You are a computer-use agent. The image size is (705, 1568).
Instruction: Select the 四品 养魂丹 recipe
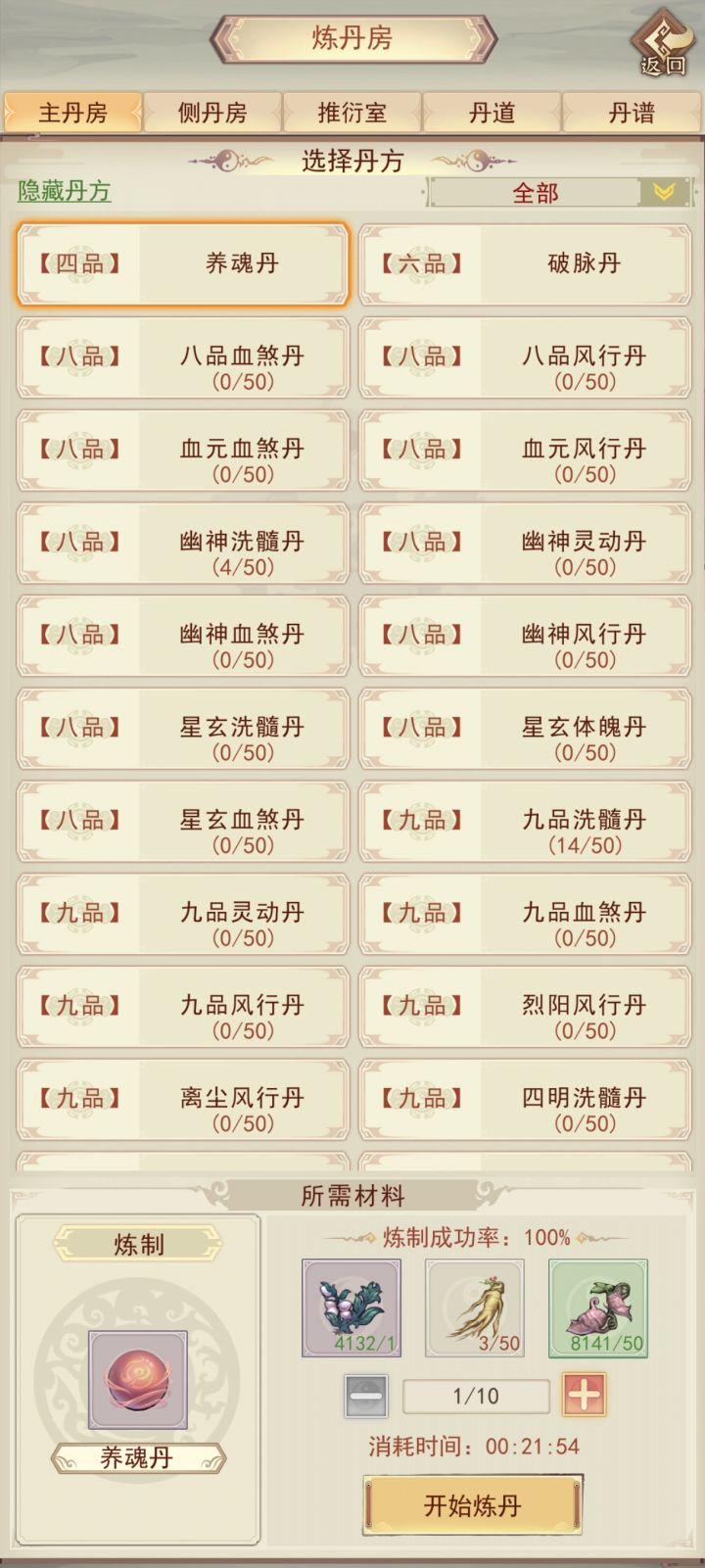click(x=181, y=263)
